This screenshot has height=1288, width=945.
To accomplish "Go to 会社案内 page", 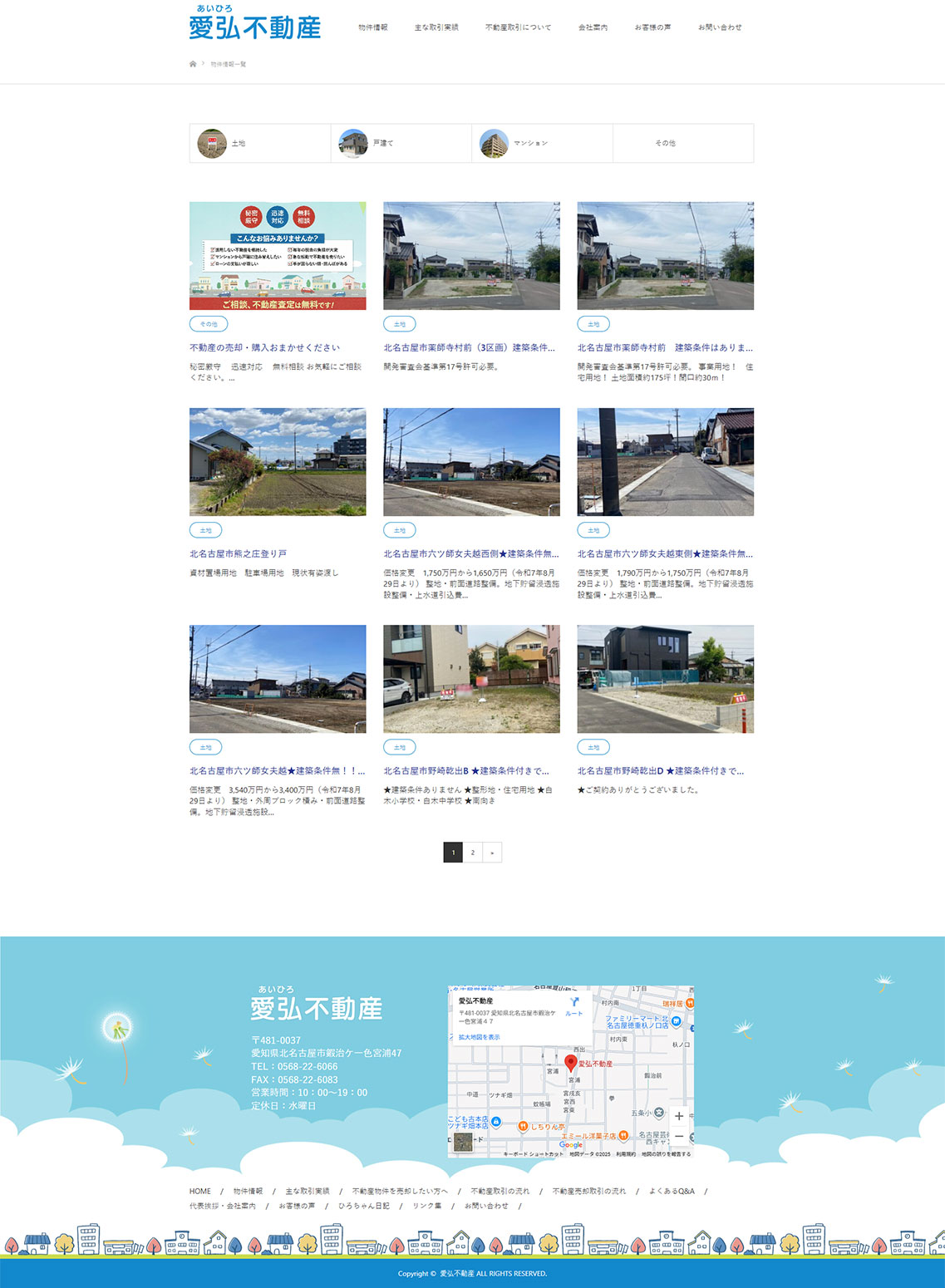I will pyautogui.click(x=593, y=27).
